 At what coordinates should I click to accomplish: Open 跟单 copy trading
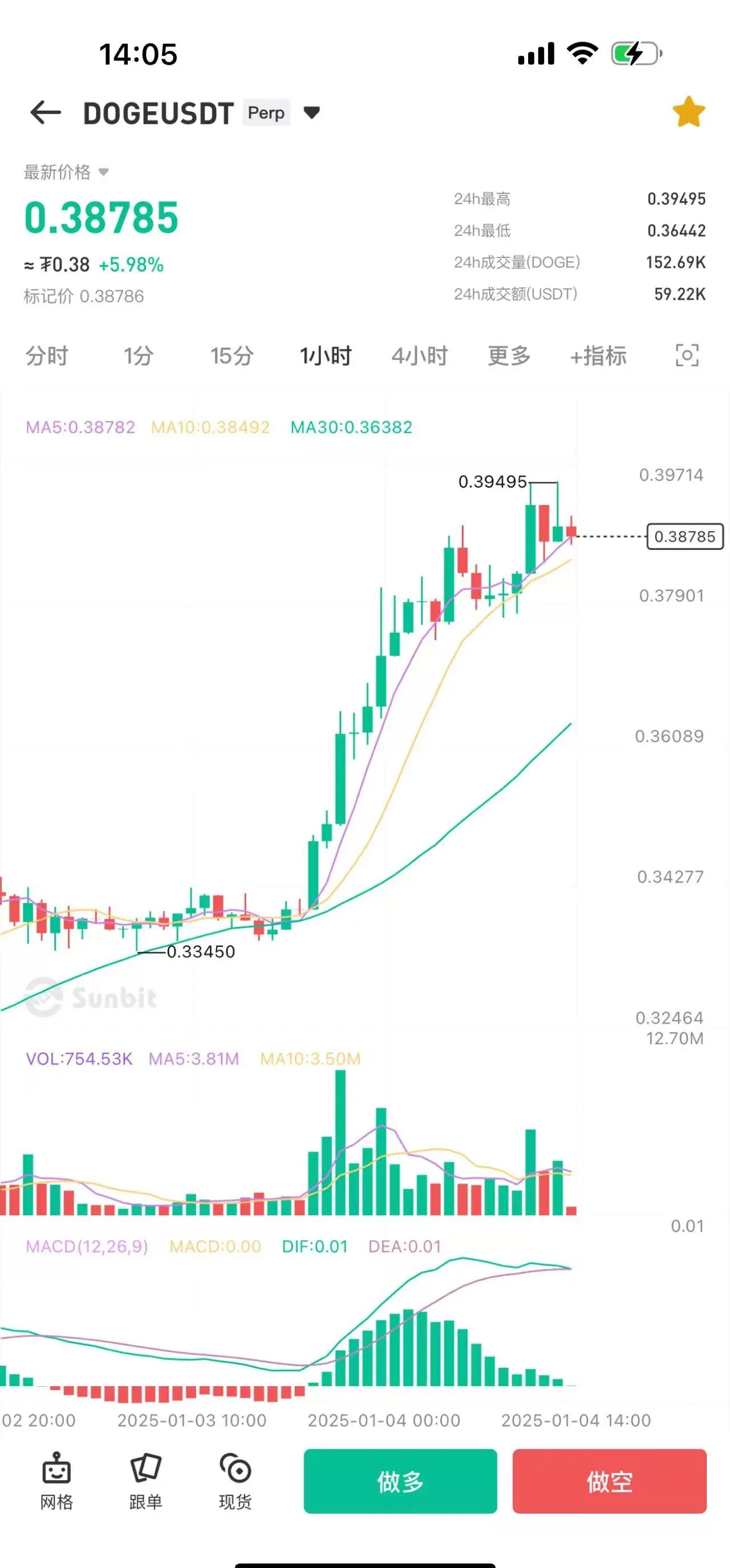pos(145,1481)
